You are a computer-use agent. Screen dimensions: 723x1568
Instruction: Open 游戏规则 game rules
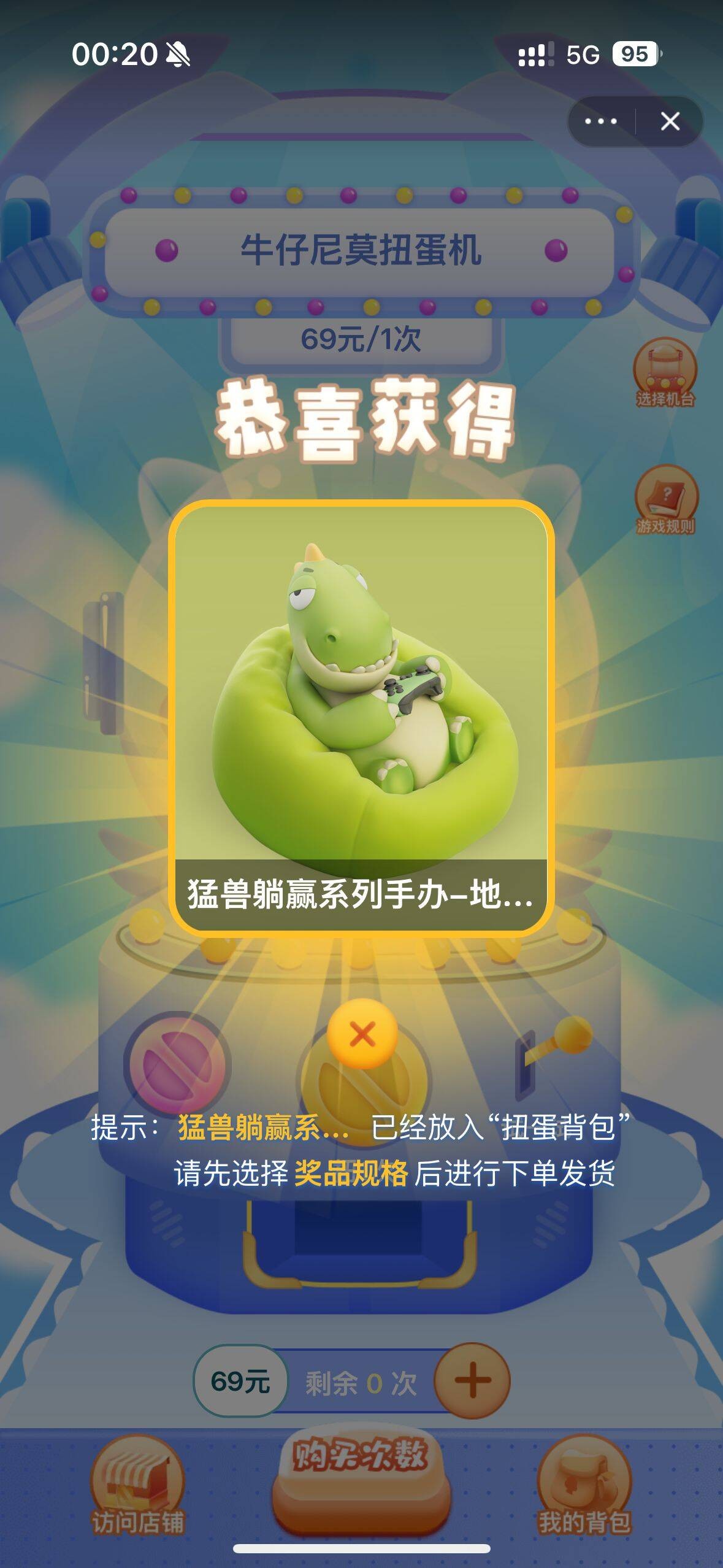[665, 499]
